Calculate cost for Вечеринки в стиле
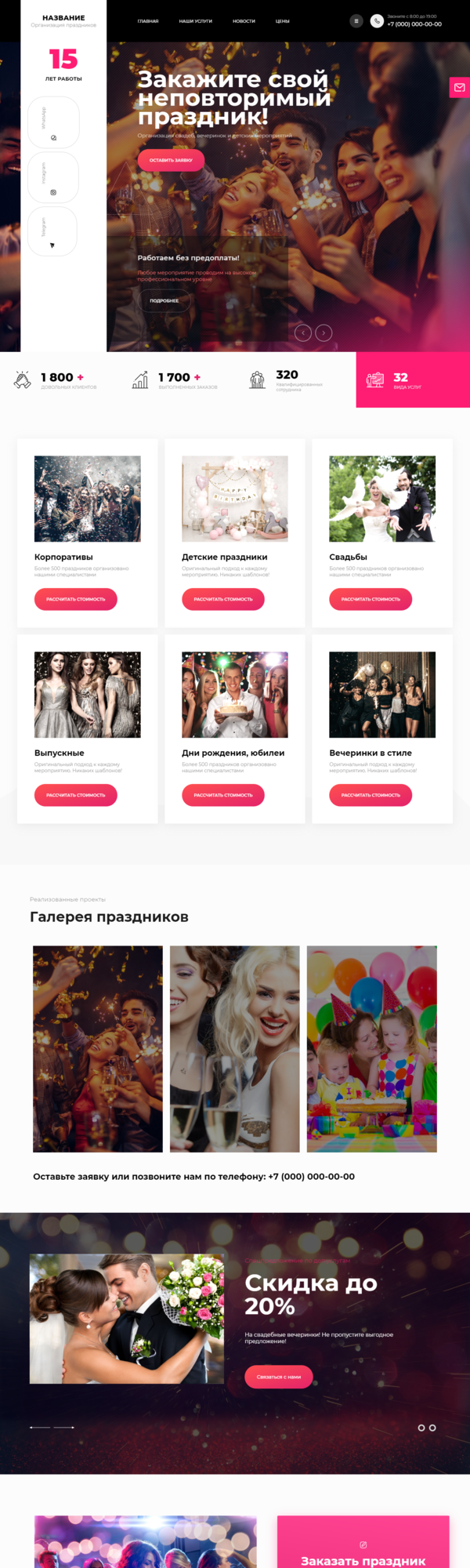The width and height of the screenshot is (470, 1568). (371, 795)
